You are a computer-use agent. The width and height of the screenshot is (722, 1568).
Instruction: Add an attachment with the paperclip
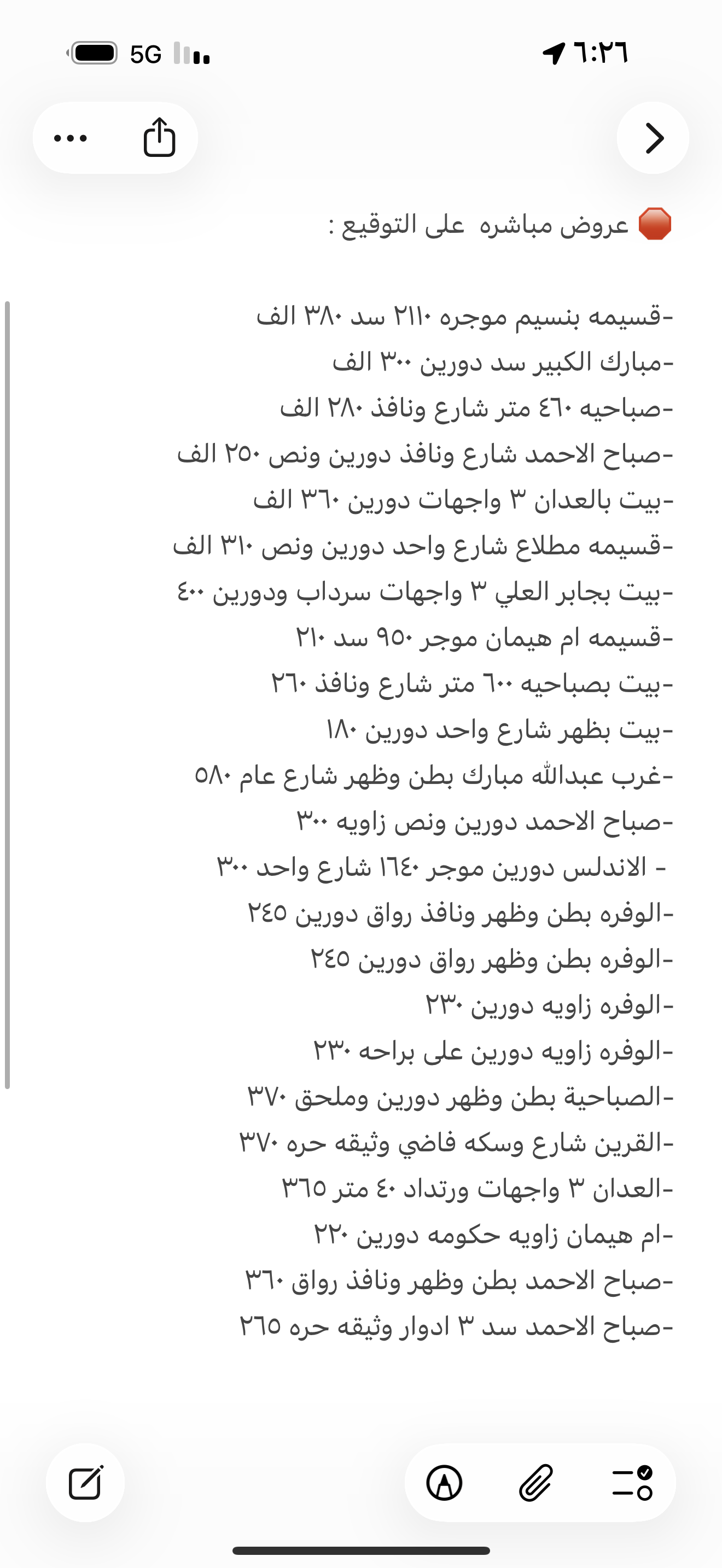pyautogui.click(x=537, y=1483)
